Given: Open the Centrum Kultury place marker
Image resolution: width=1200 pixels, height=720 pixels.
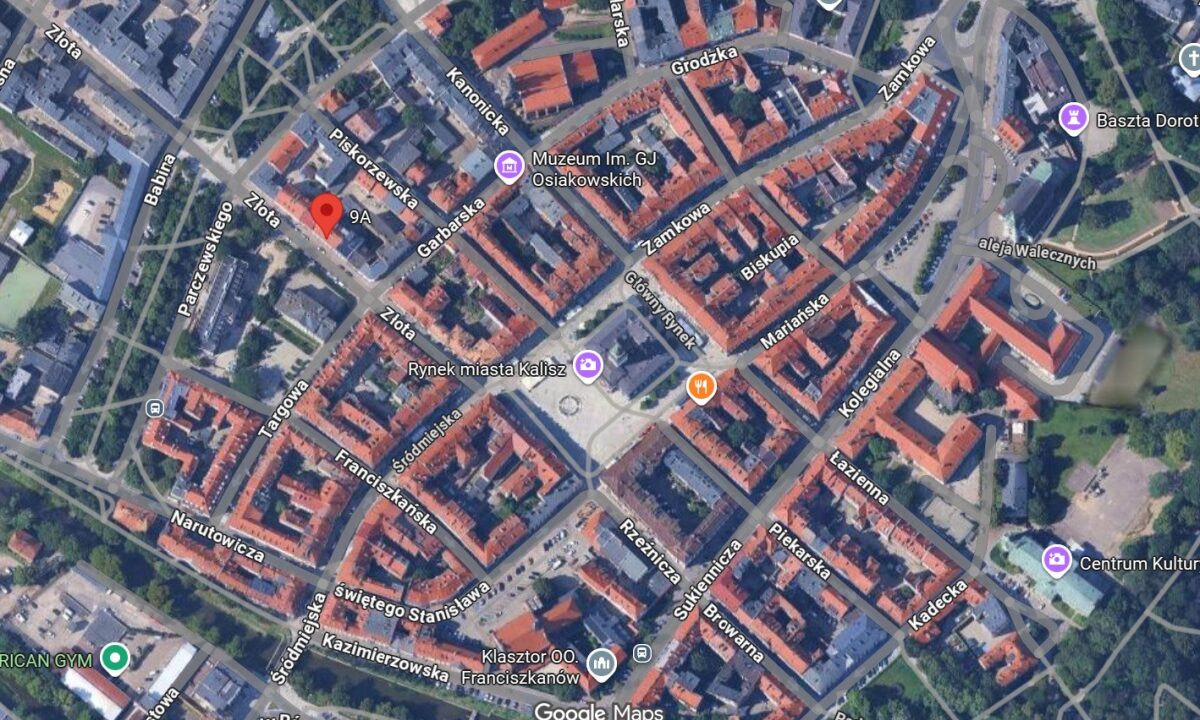Looking at the screenshot, I should pos(1056,561).
